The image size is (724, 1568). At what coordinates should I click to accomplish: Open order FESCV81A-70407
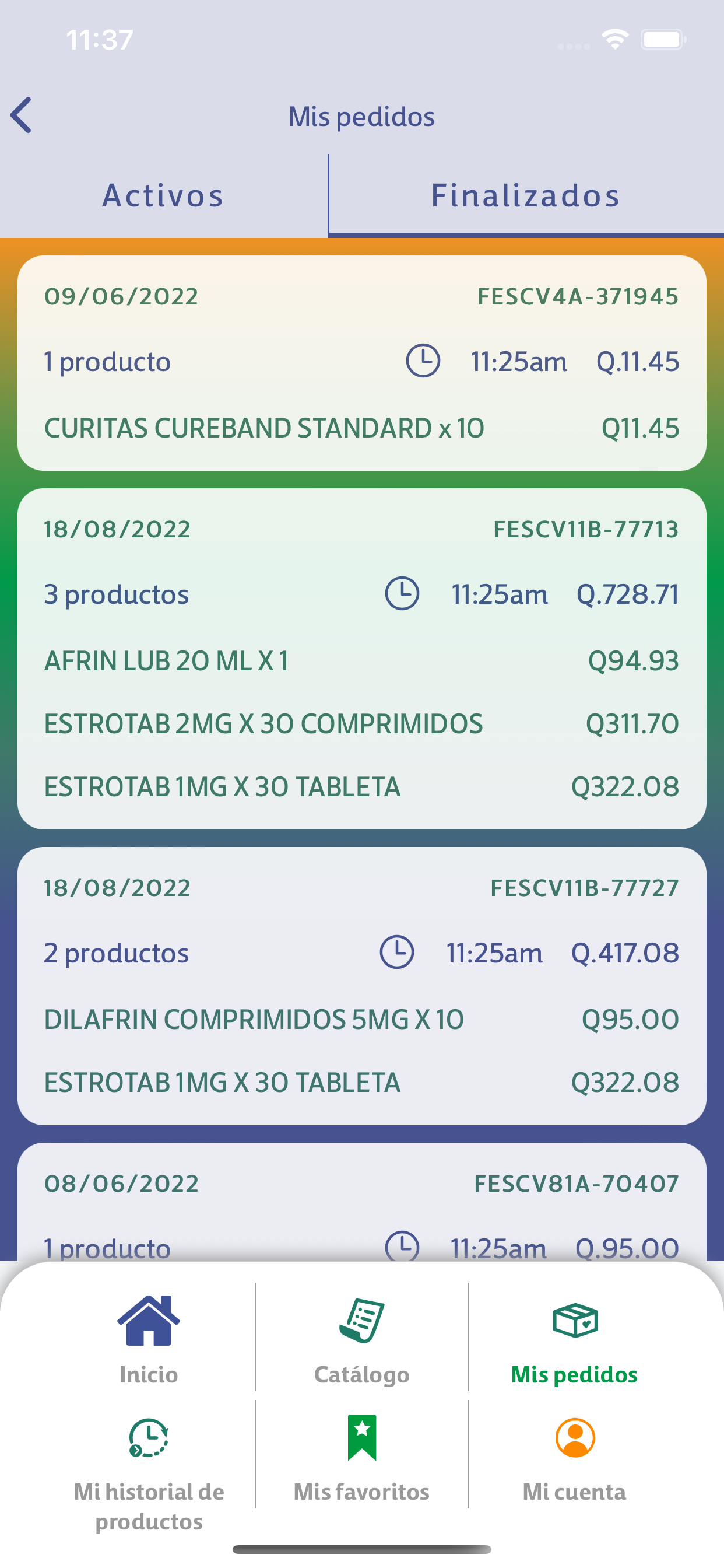pyautogui.click(x=362, y=1202)
